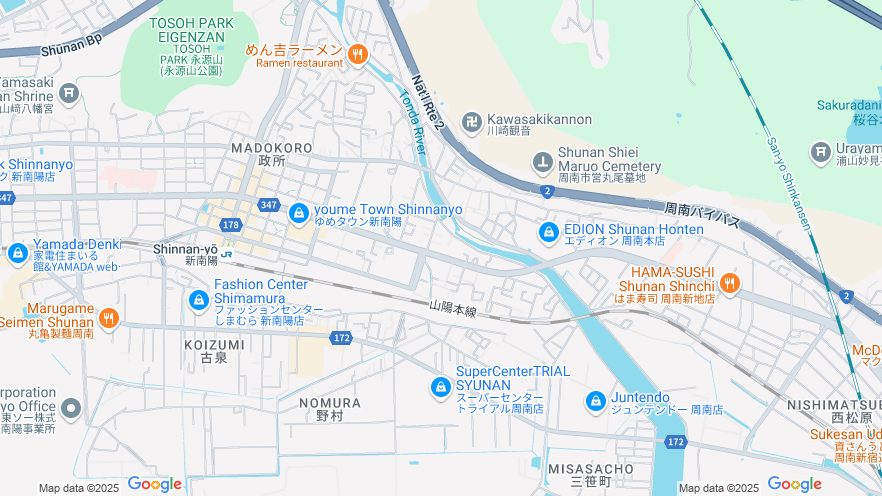Viewport: 882px width, 496px height.
Task: Tap the Yamada Denki shop pin
Action: tap(17, 254)
